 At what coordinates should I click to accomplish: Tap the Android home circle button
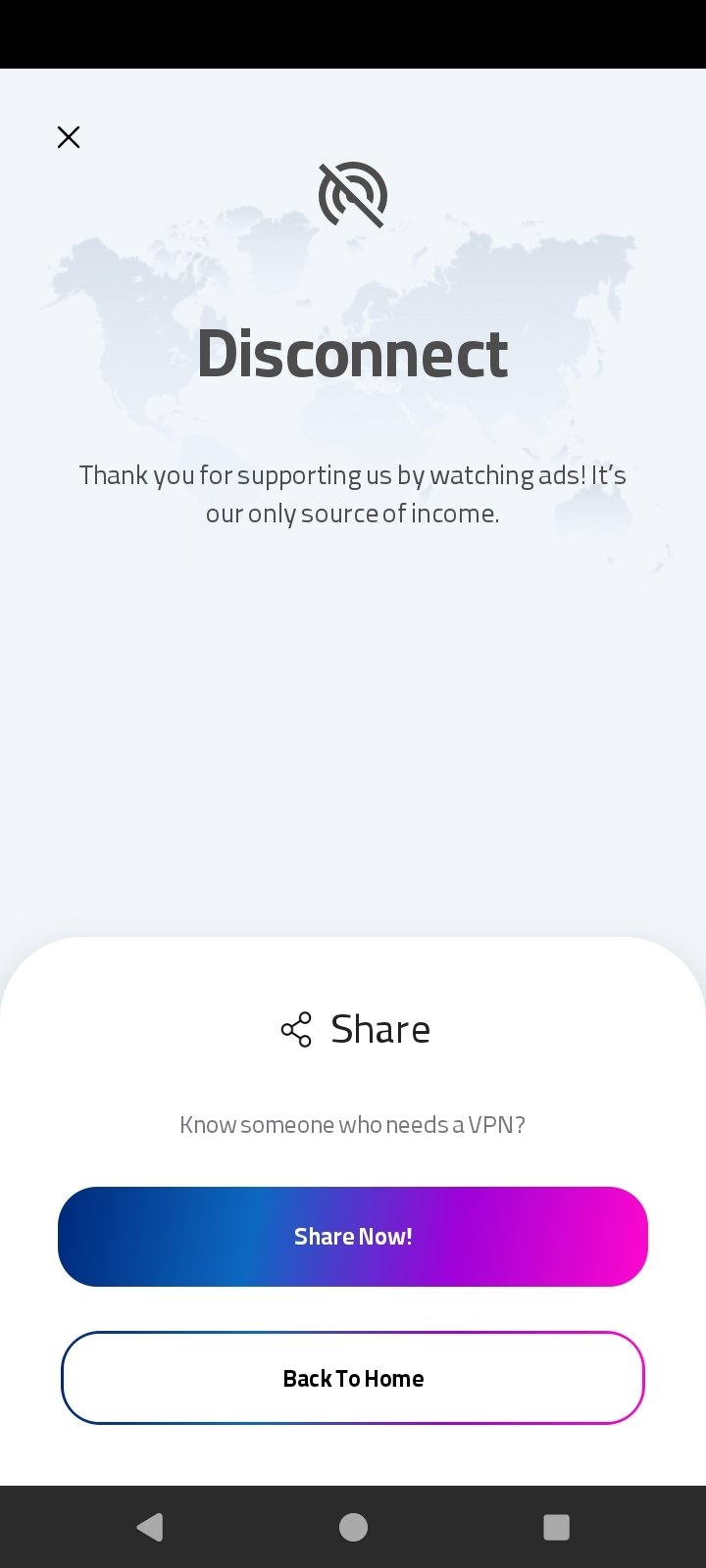[x=353, y=1526]
